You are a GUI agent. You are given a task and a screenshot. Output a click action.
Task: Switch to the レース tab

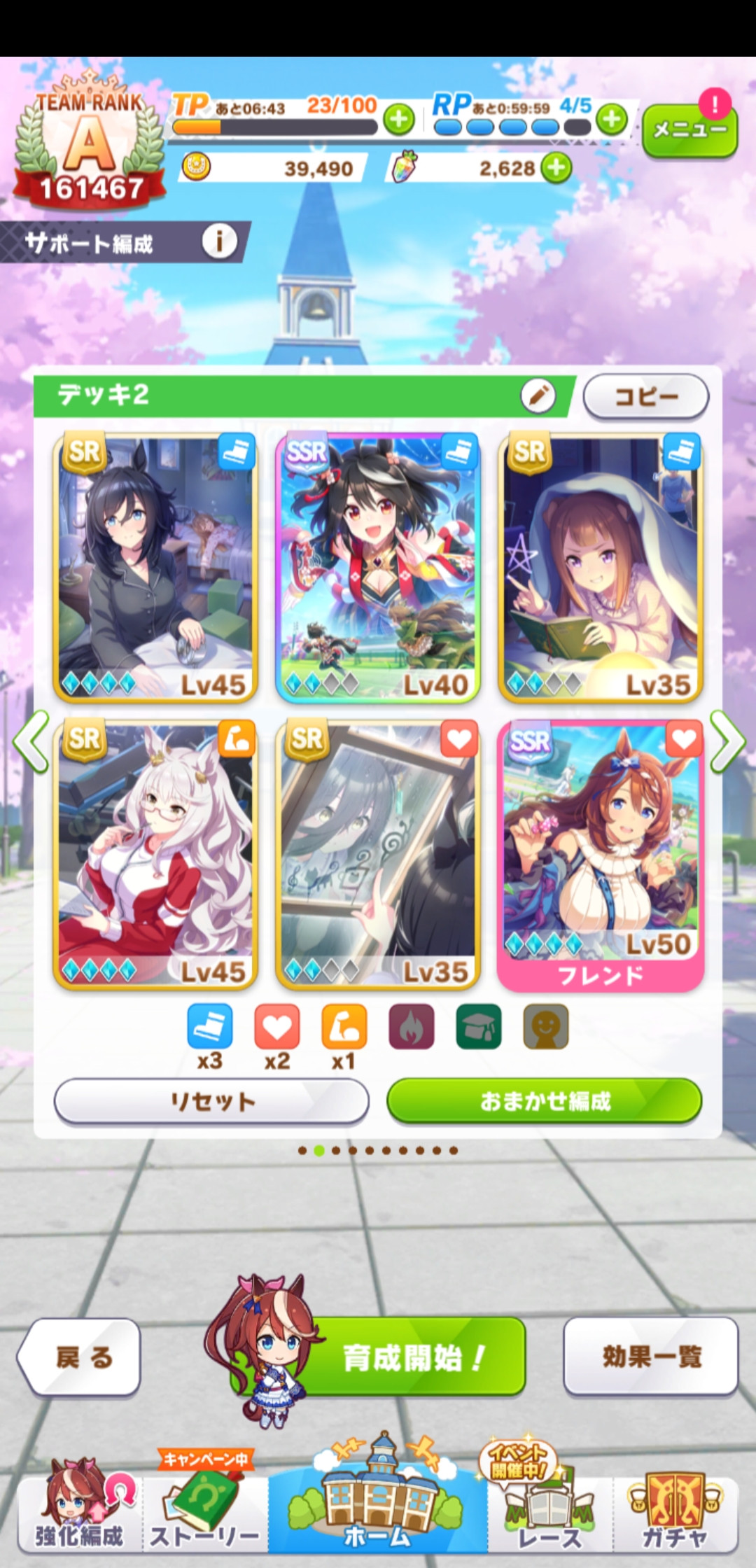tap(550, 1511)
